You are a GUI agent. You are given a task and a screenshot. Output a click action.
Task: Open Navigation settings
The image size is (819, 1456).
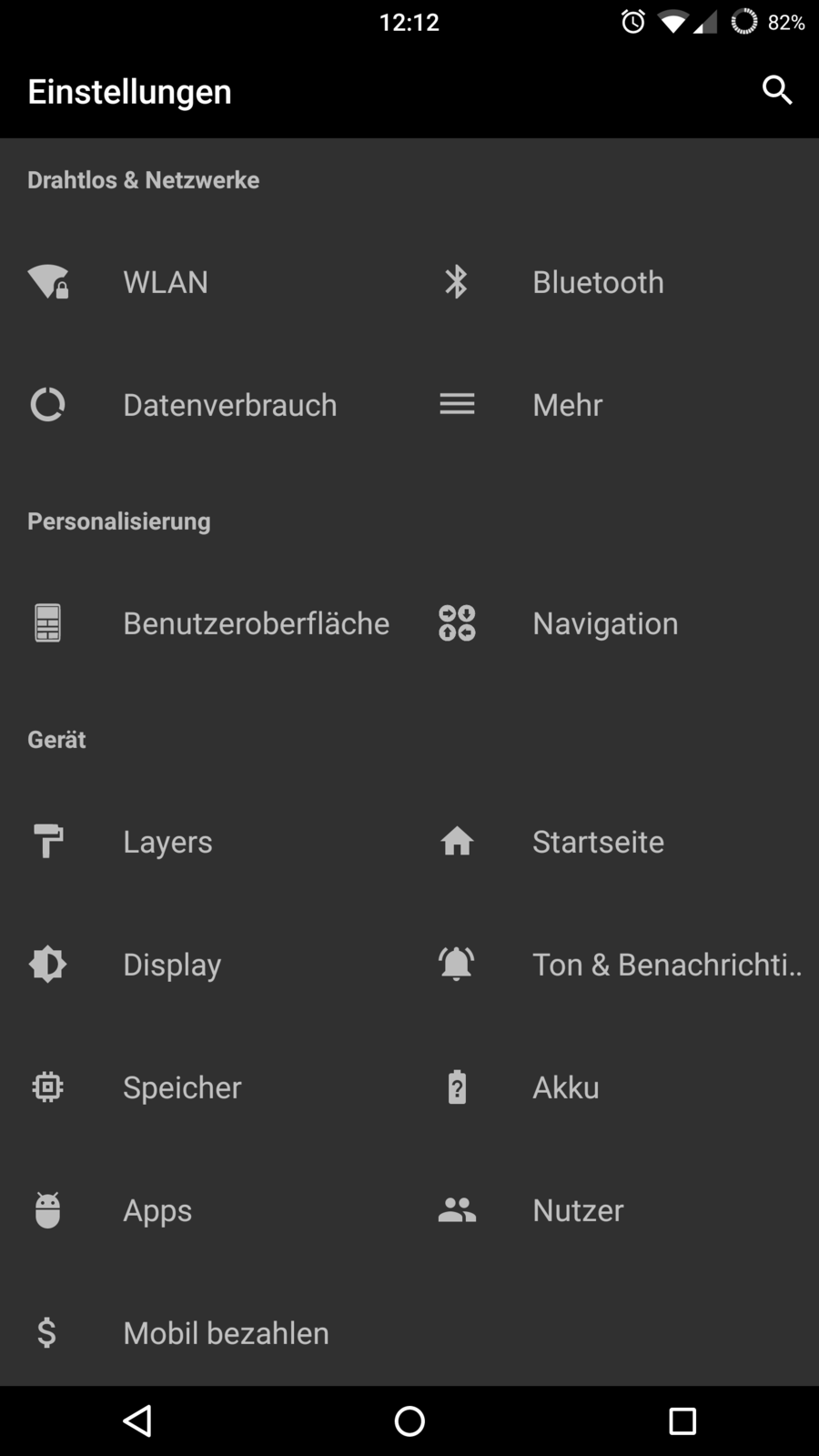coord(605,623)
